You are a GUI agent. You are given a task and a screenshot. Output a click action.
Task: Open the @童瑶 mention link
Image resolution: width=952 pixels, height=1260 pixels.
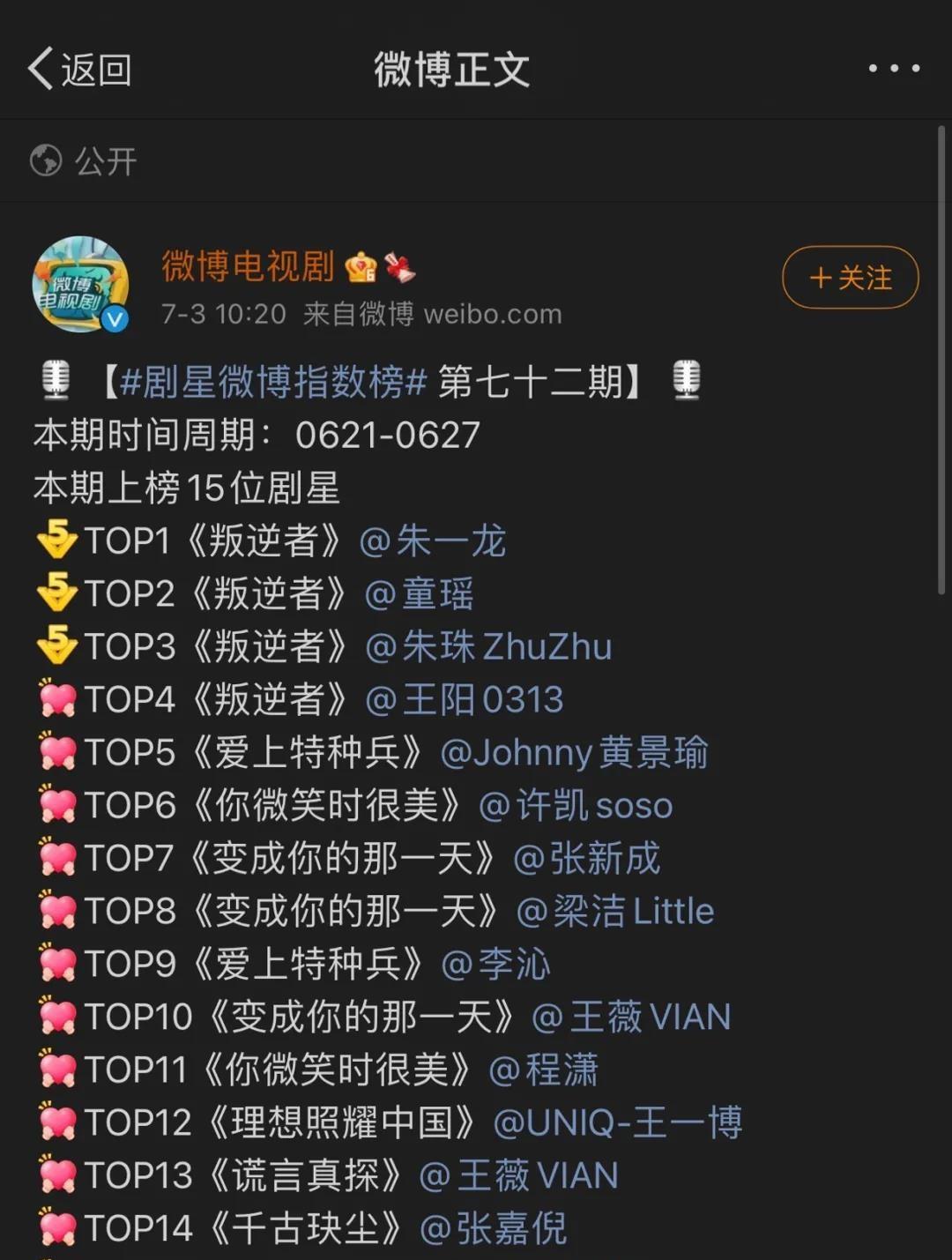coord(420,593)
